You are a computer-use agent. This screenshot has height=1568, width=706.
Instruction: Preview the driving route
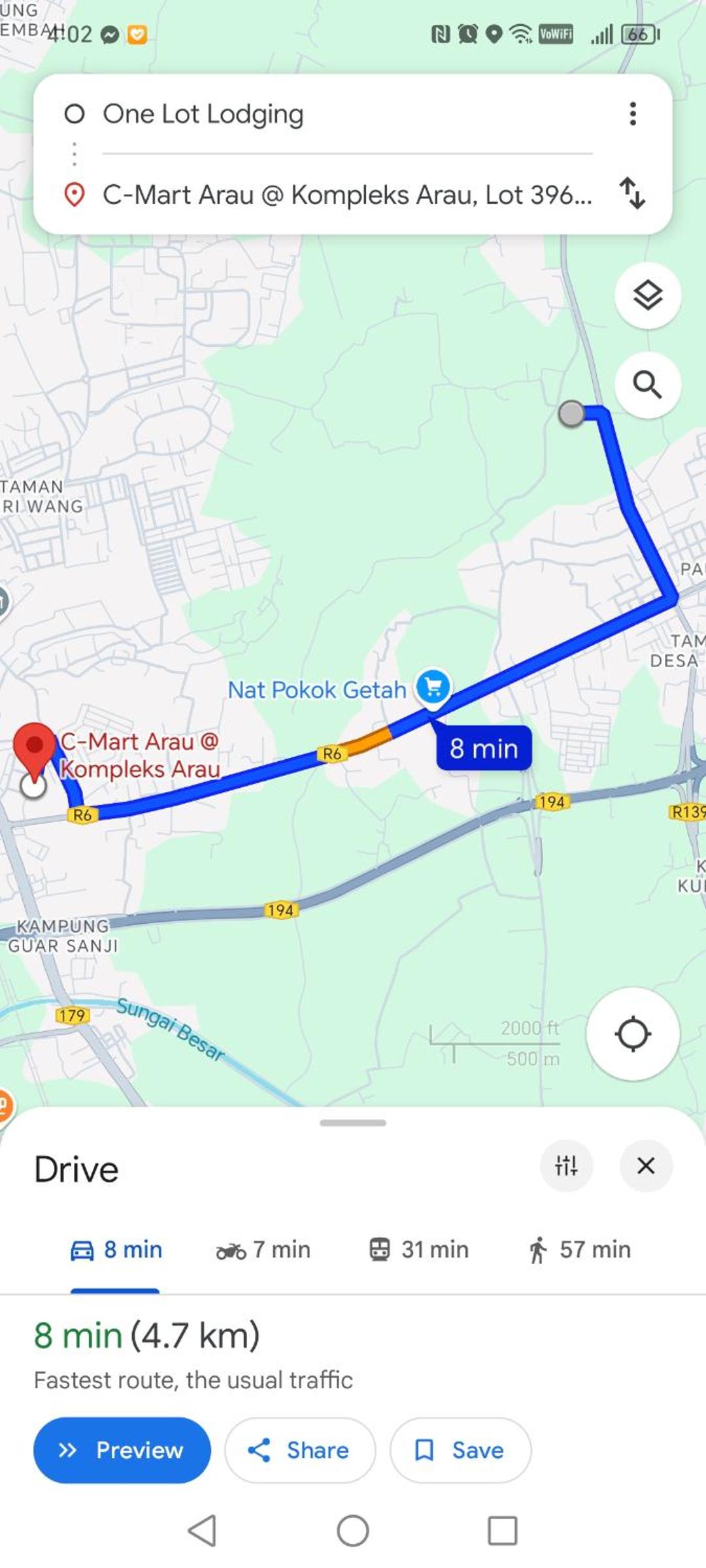pos(122,1450)
